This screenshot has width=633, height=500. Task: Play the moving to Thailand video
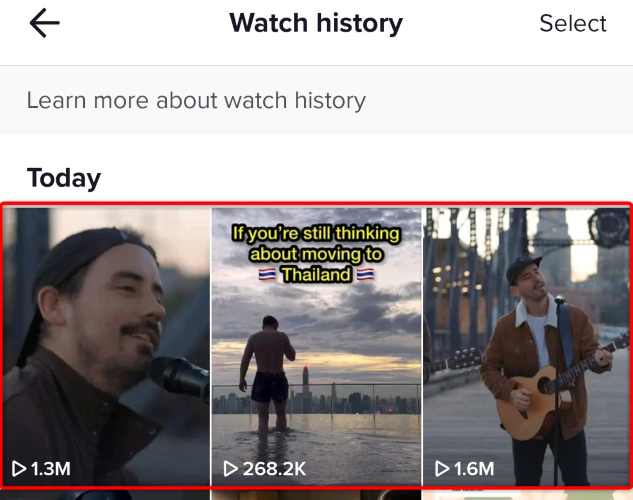(x=316, y=345)
